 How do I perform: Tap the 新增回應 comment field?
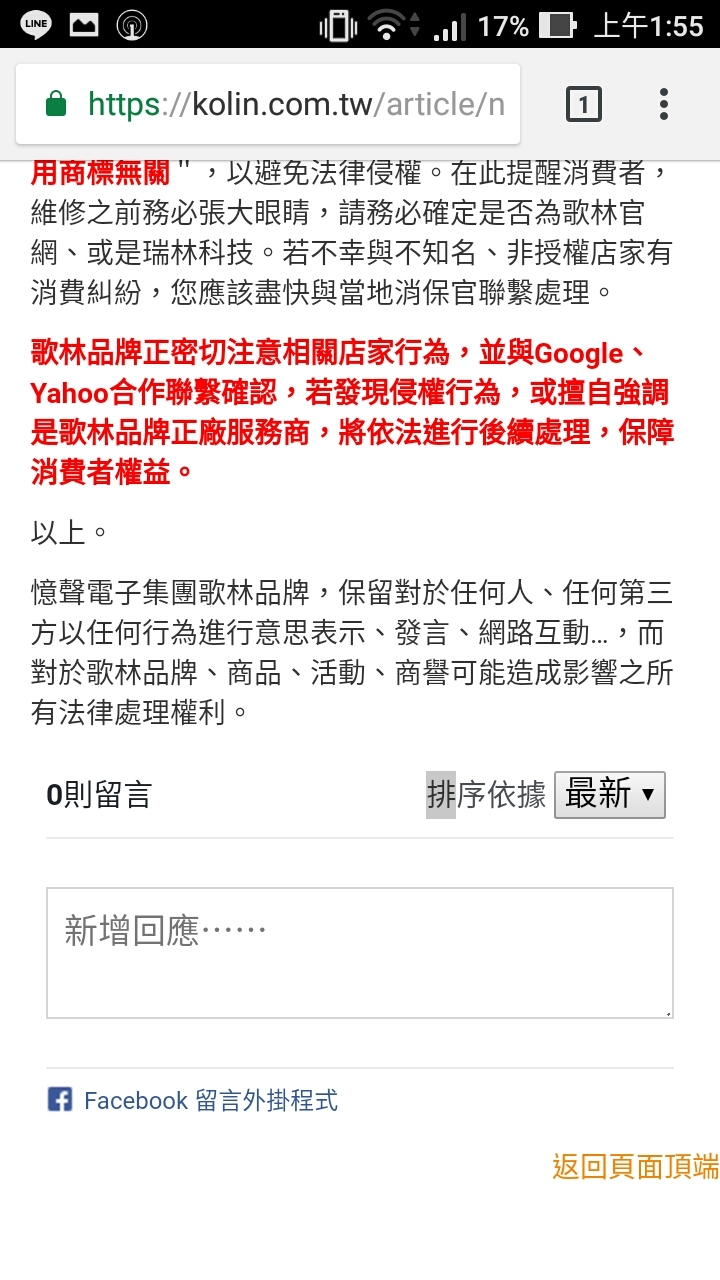pyautogui.click(x=359, y=952)
